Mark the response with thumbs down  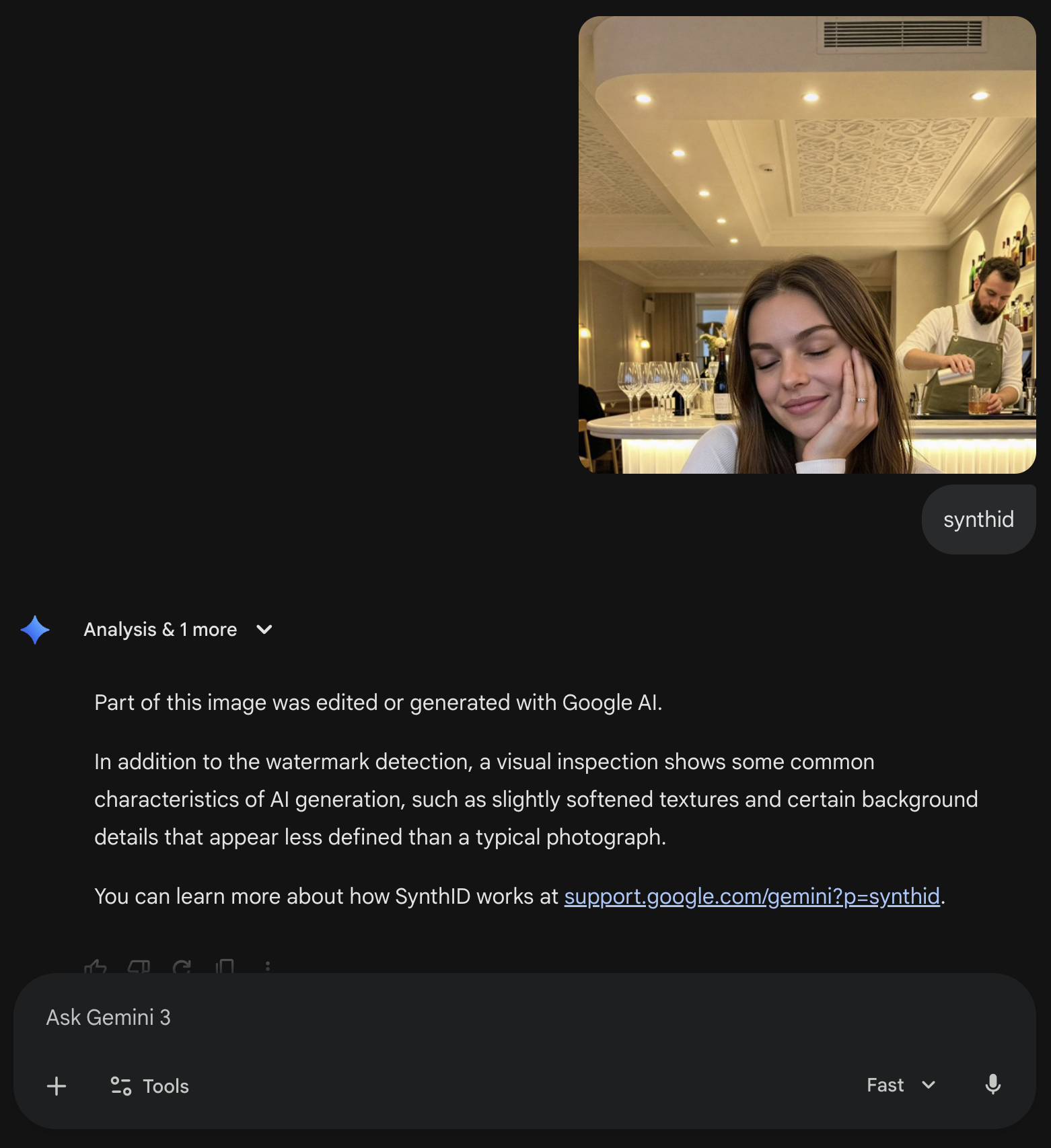[x=139, y=967]
